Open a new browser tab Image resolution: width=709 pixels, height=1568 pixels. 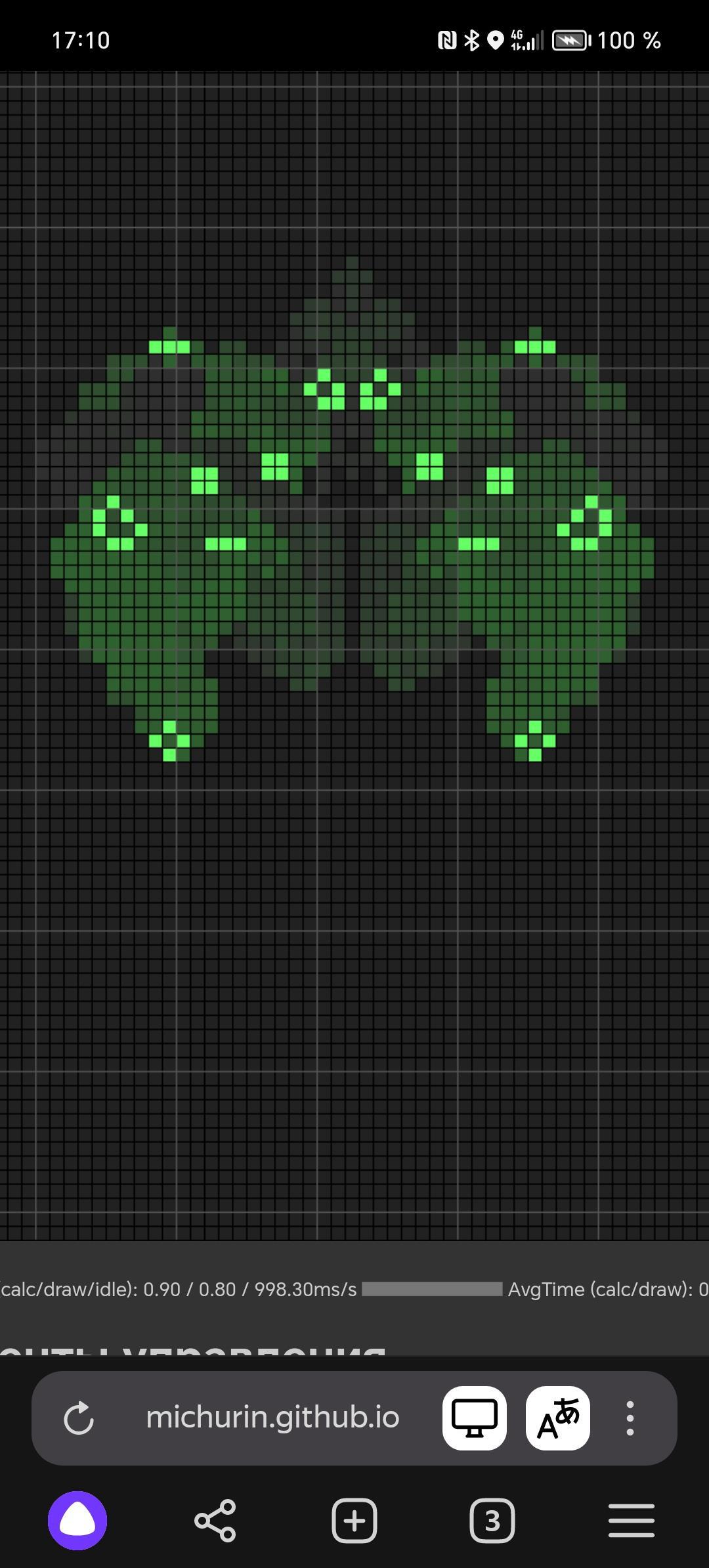[x=354, y=1520]
